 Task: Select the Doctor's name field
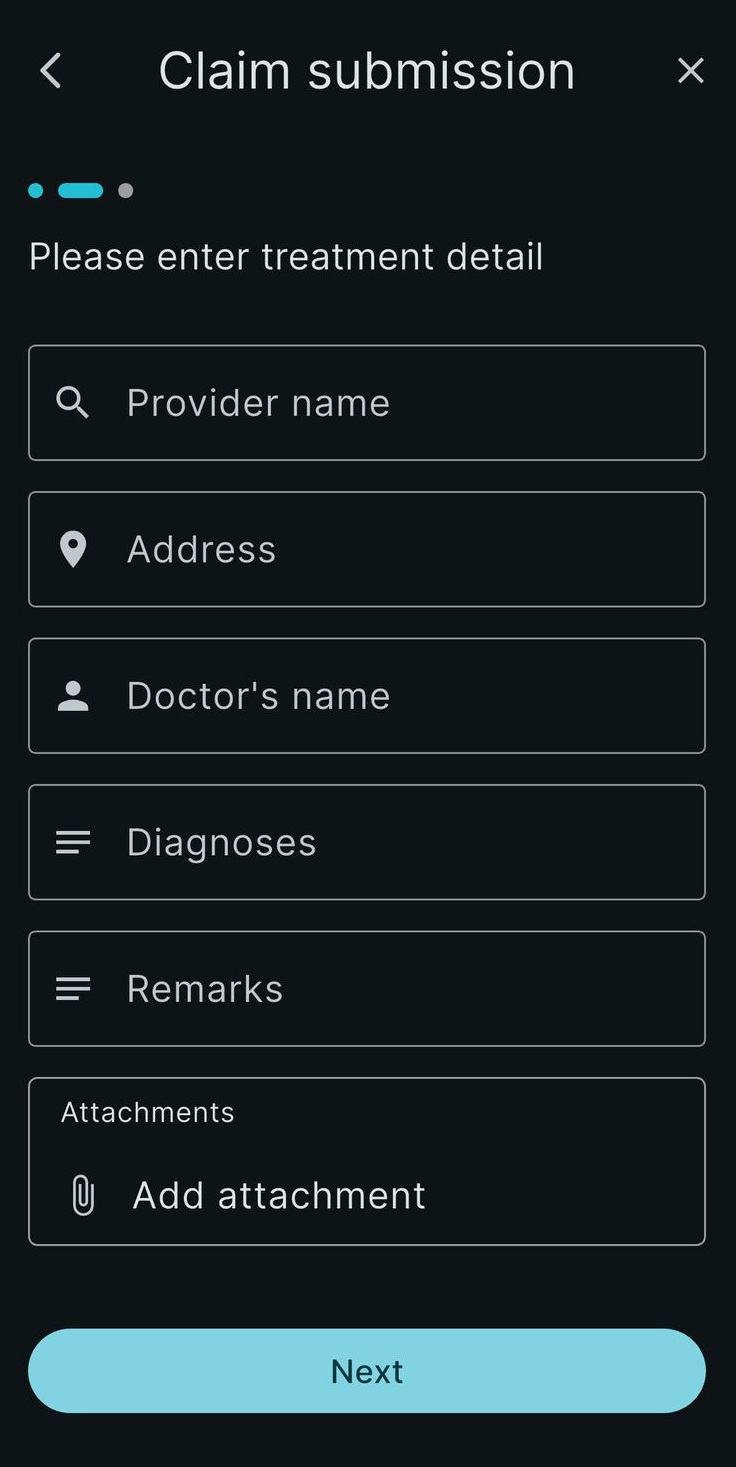(x=366, y=696)
